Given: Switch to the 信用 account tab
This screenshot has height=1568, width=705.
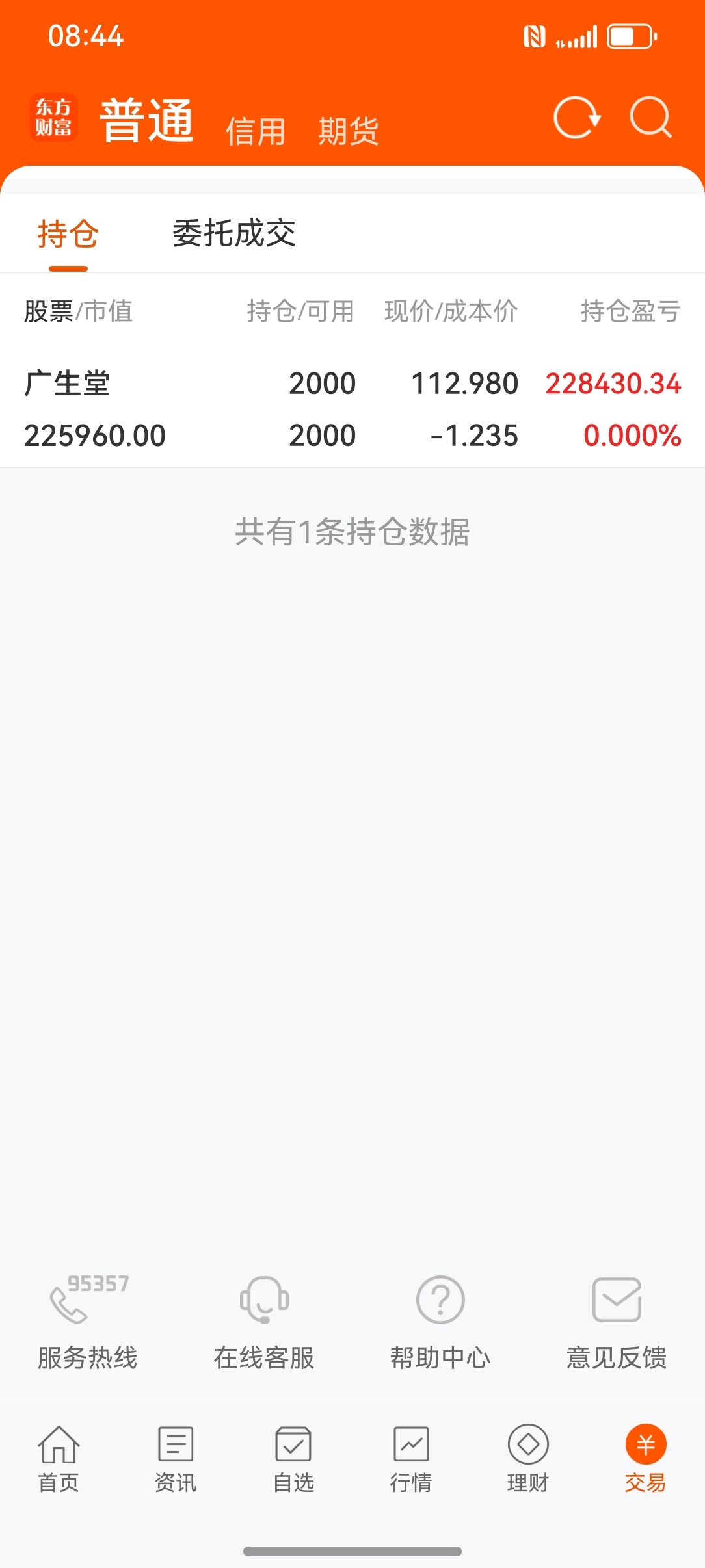Looking at the screenshot, I should [x=256, y=132].
